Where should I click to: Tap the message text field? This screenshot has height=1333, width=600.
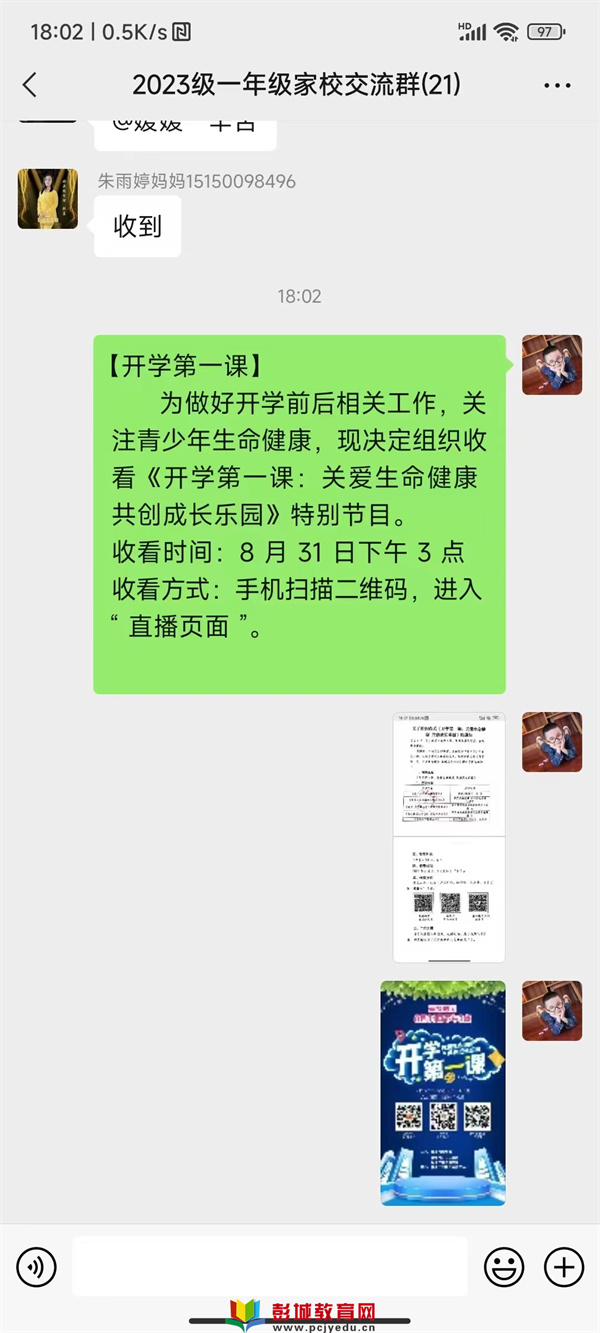tap(270, 1267)
